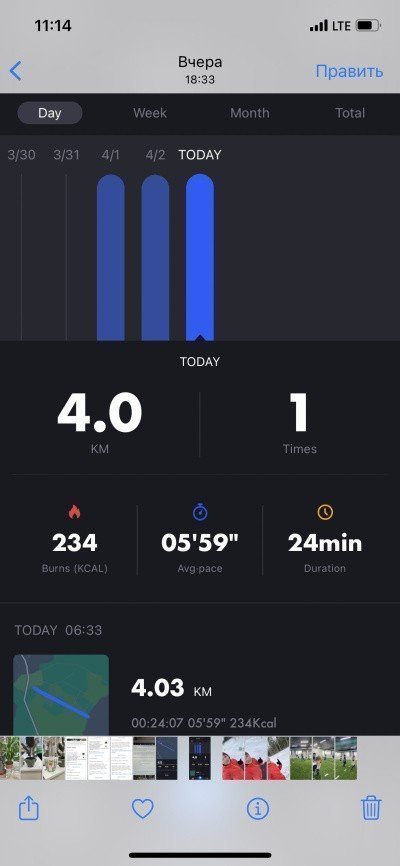The width and height of the screenshot is (400, 866).
Task: Open the rightmost soccer field thumbnail in strip
Action: 346,758
